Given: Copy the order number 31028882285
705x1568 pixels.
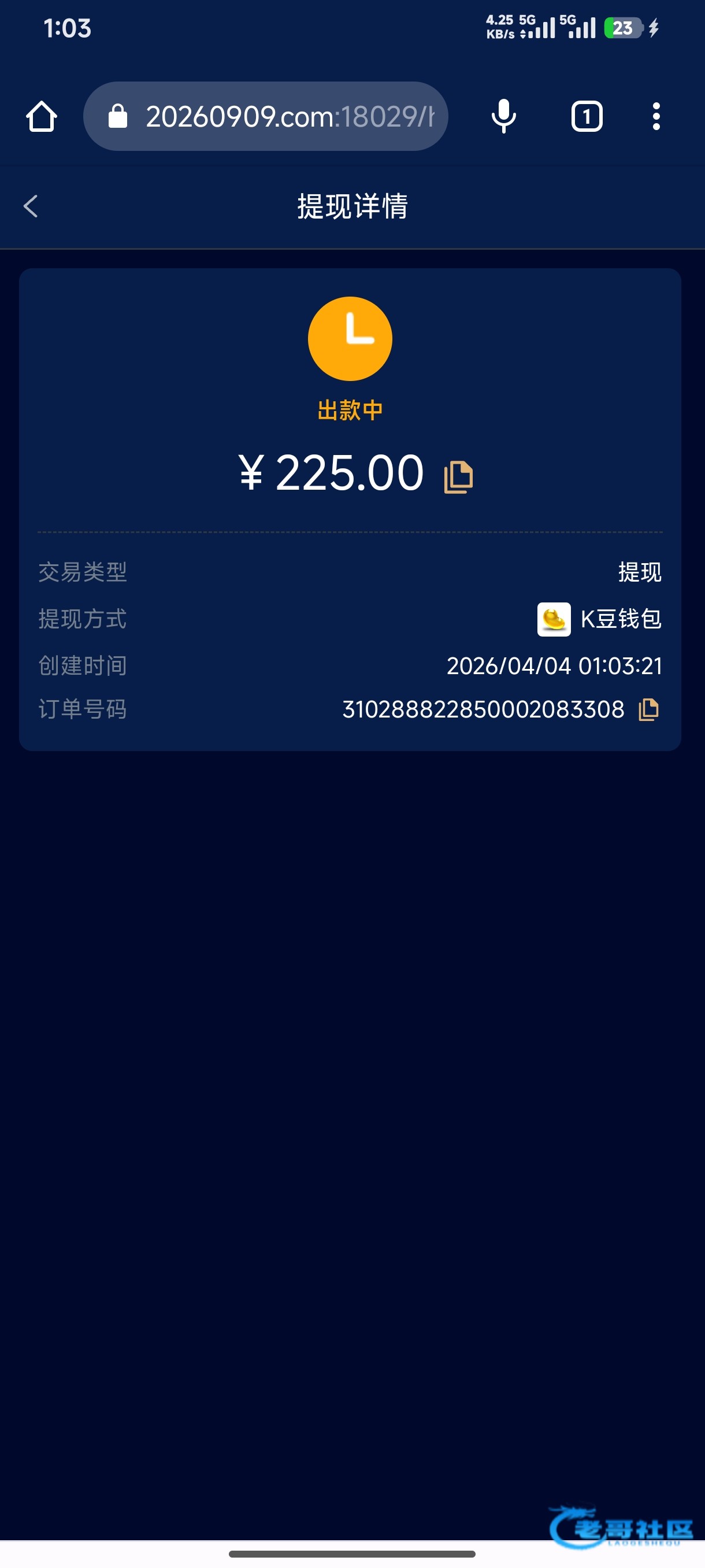Looking at the screenshot, I should tap(648, 710).
